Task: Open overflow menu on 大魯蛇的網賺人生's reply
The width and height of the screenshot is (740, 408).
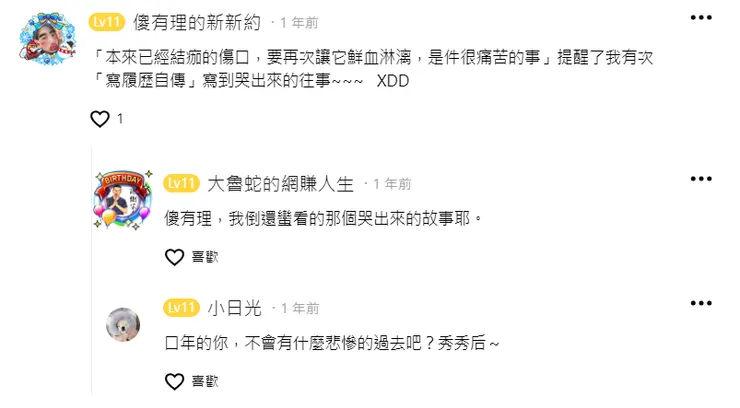Action: (702, 178)
